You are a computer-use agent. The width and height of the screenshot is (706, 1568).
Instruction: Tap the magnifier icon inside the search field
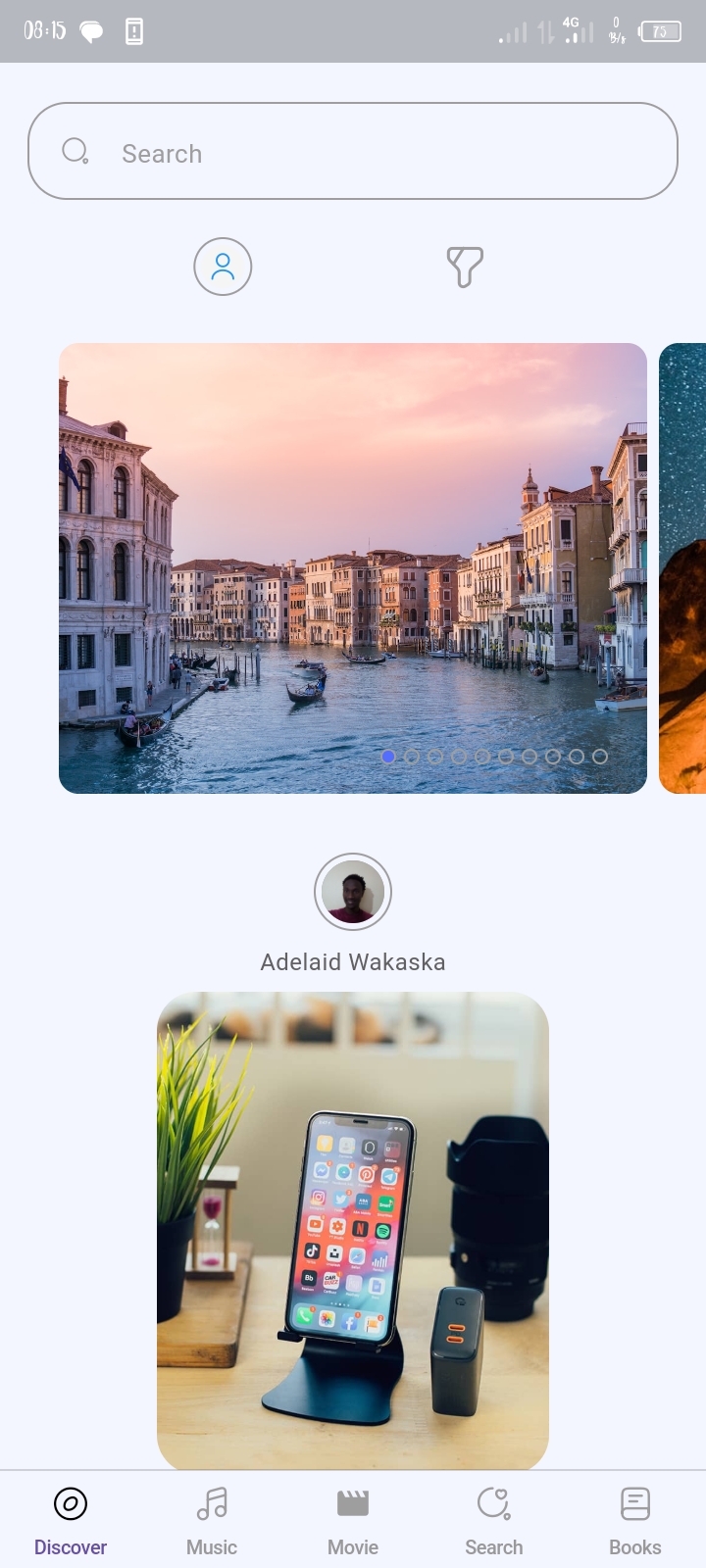tap(76, 152)
